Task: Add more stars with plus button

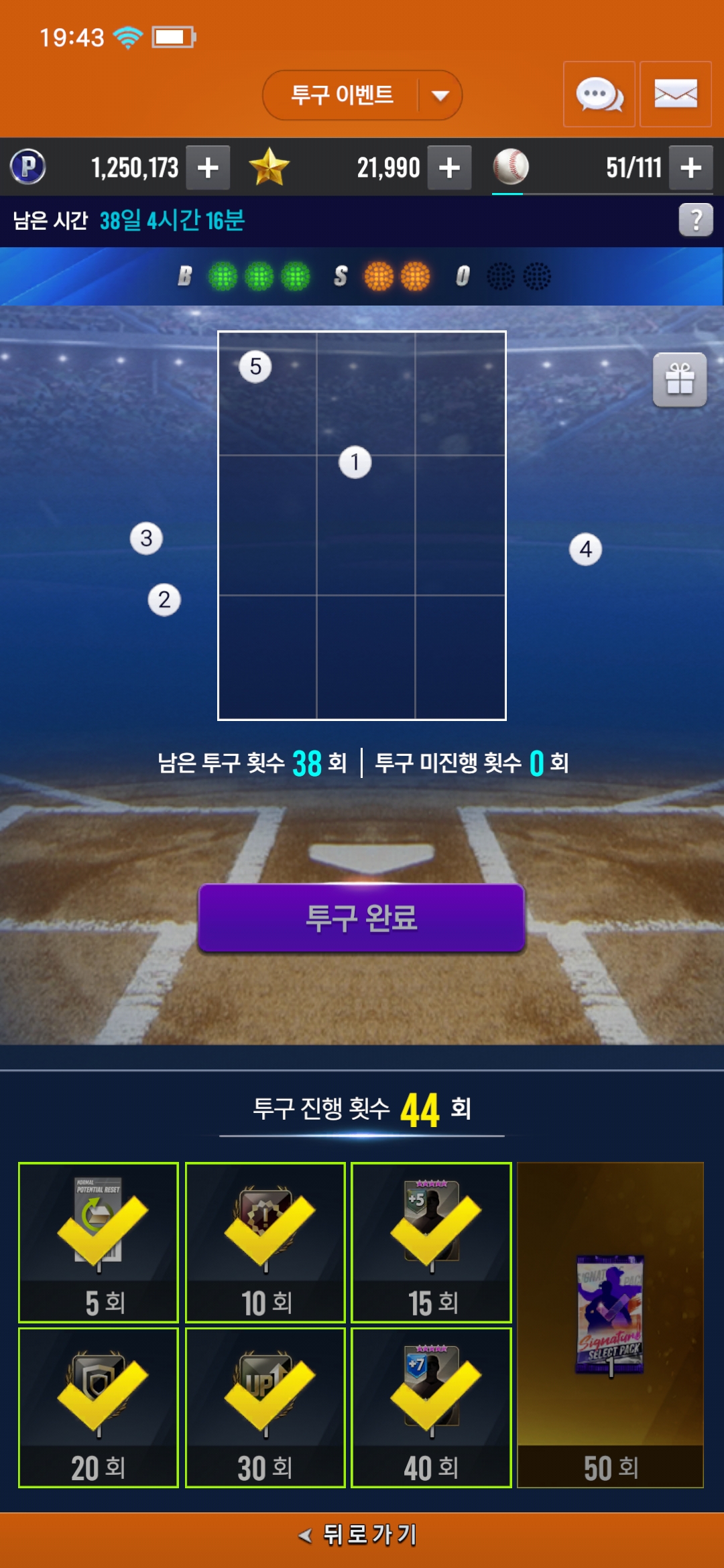Action: click(x=449, y=168)
